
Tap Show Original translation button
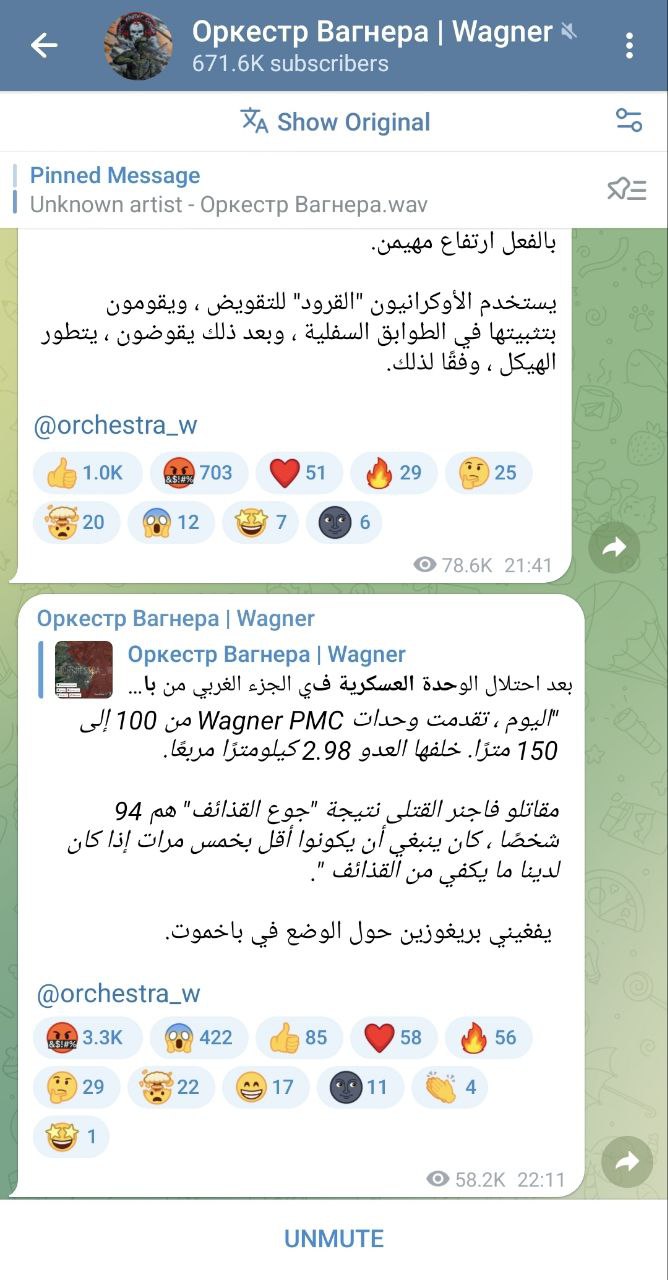point(335,122)
